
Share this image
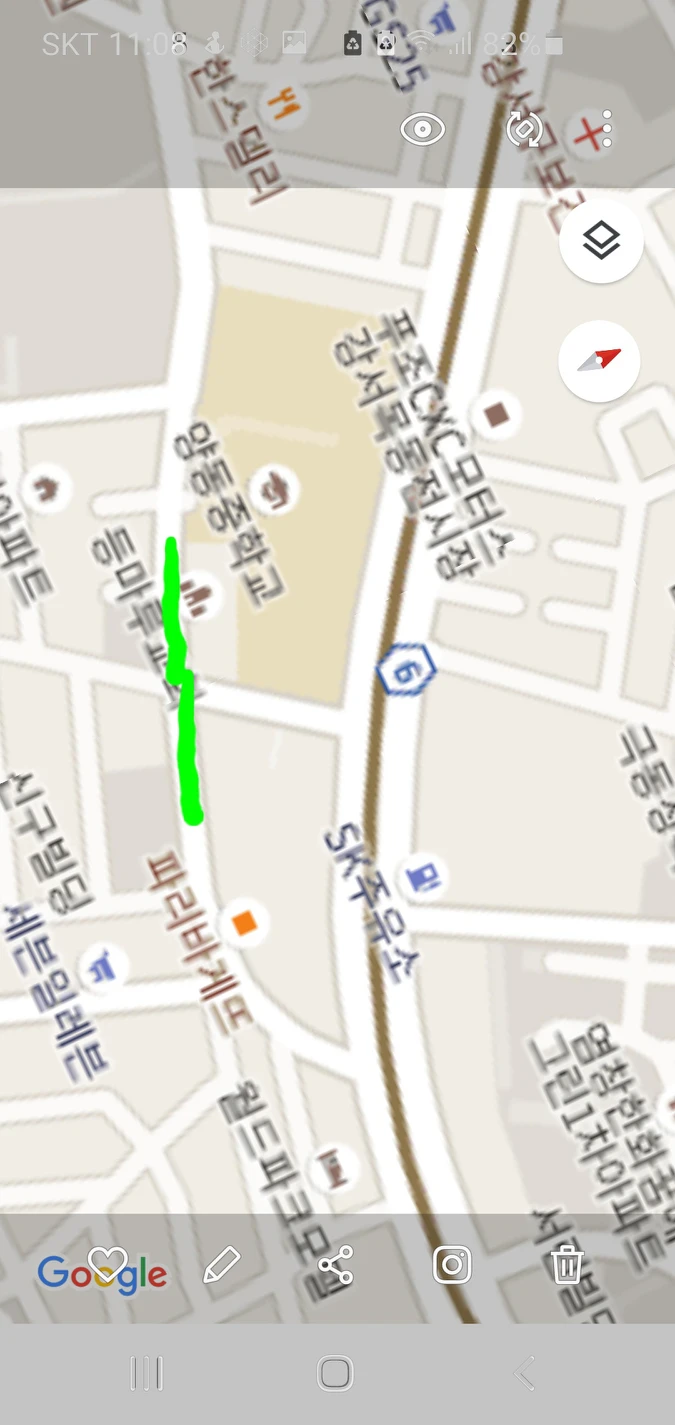point(336,1265)
